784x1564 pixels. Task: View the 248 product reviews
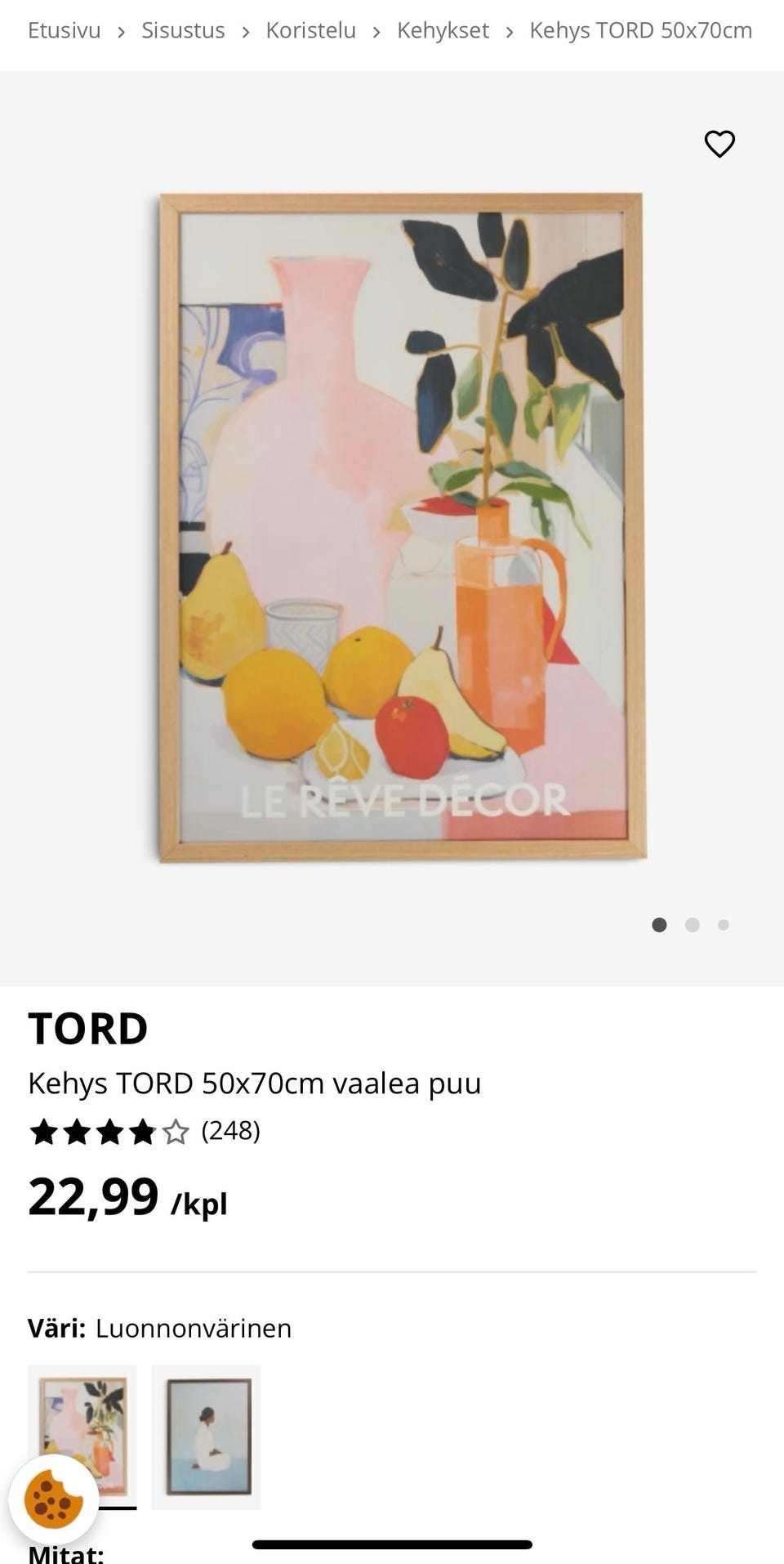pyautogui.click(x=230, y=1131)
